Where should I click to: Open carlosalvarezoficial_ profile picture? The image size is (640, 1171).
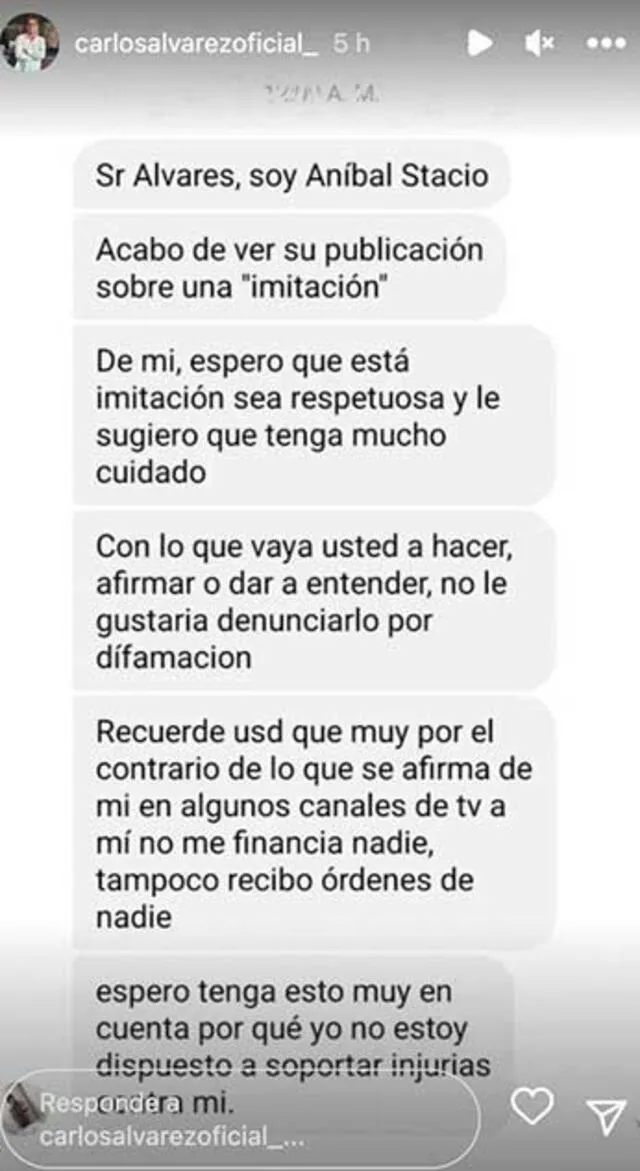pyautogui.click(x=29, y=42)
